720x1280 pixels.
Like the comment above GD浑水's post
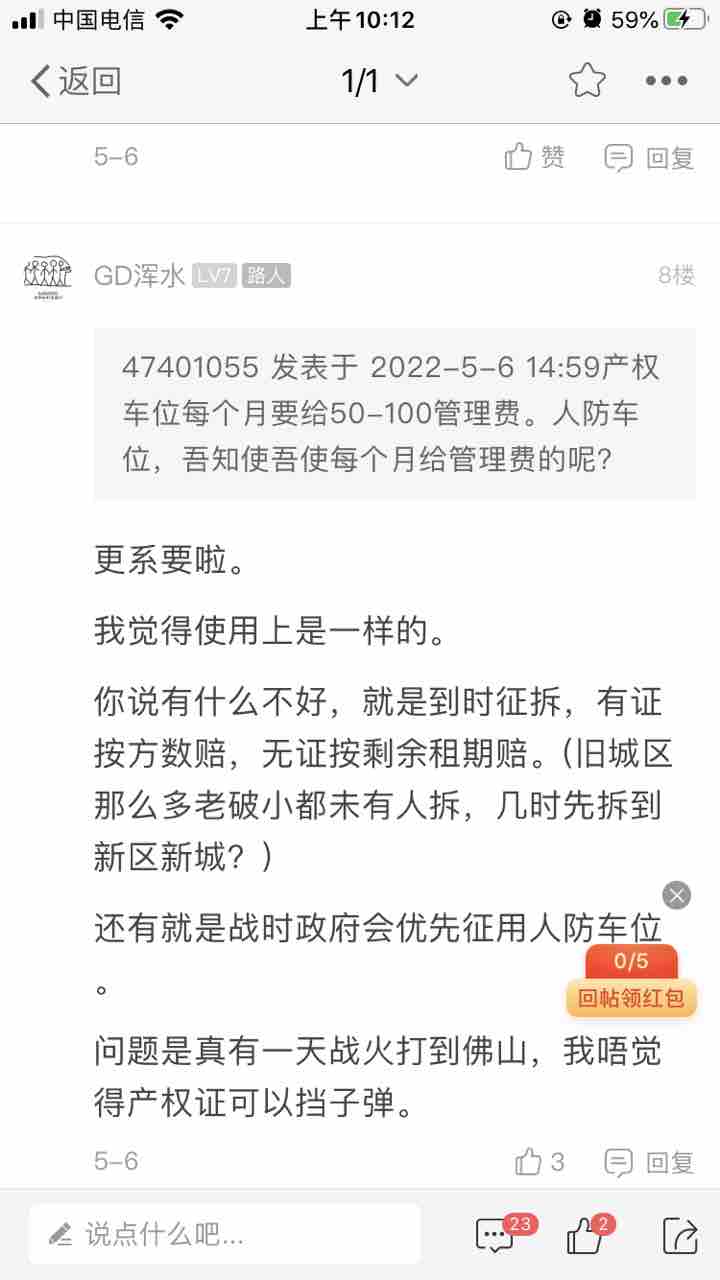(535, 157)
